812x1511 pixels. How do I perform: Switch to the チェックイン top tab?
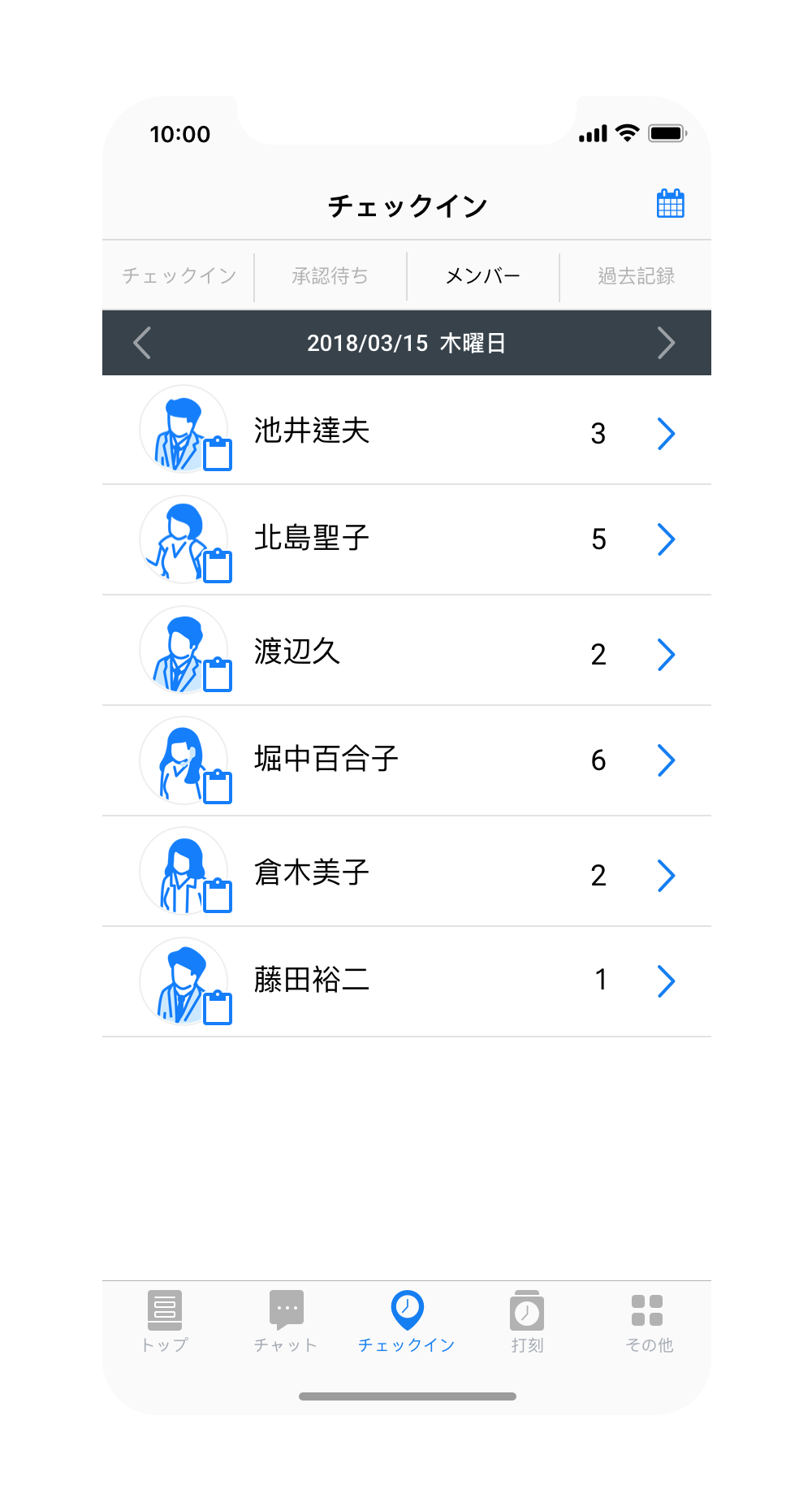tap(179, 276)
